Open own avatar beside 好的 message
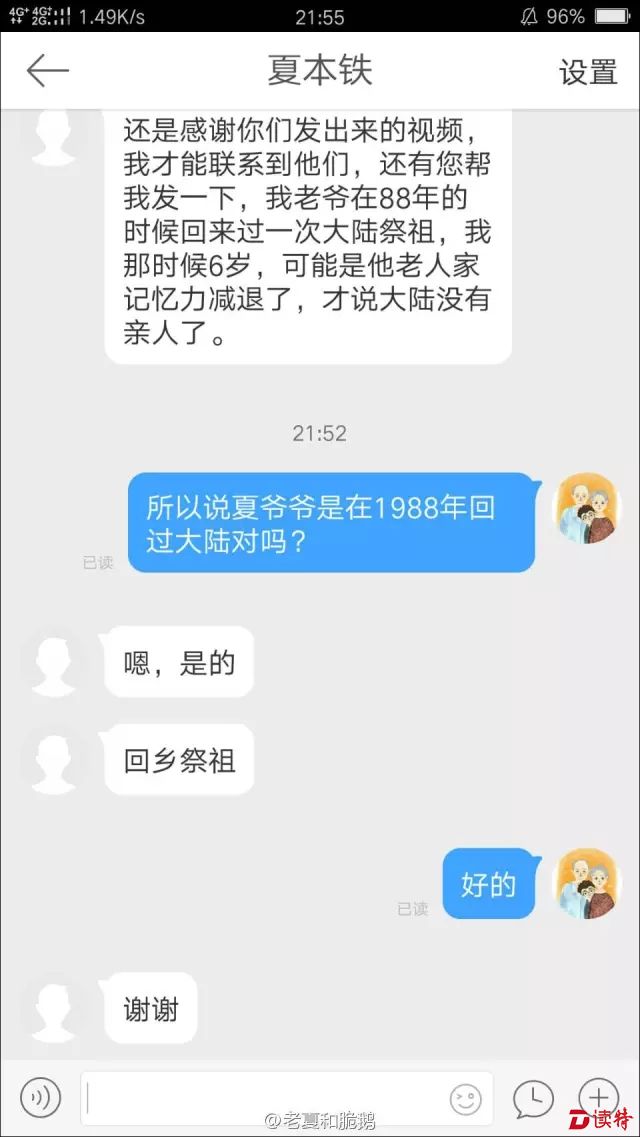640x1137 pixels. (x=587, y=884)
